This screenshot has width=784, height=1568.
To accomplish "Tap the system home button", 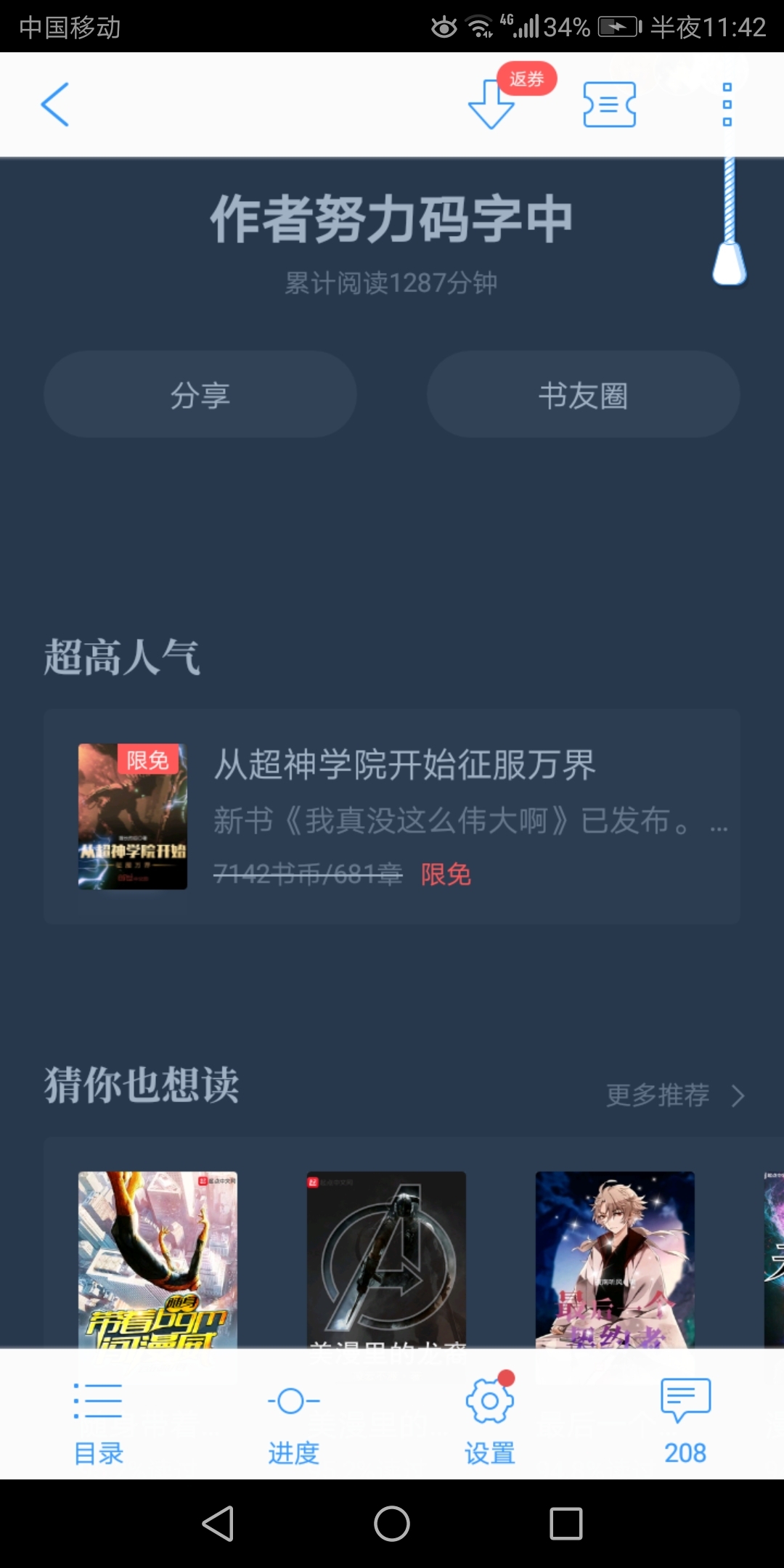I will tap(392, 1523).
